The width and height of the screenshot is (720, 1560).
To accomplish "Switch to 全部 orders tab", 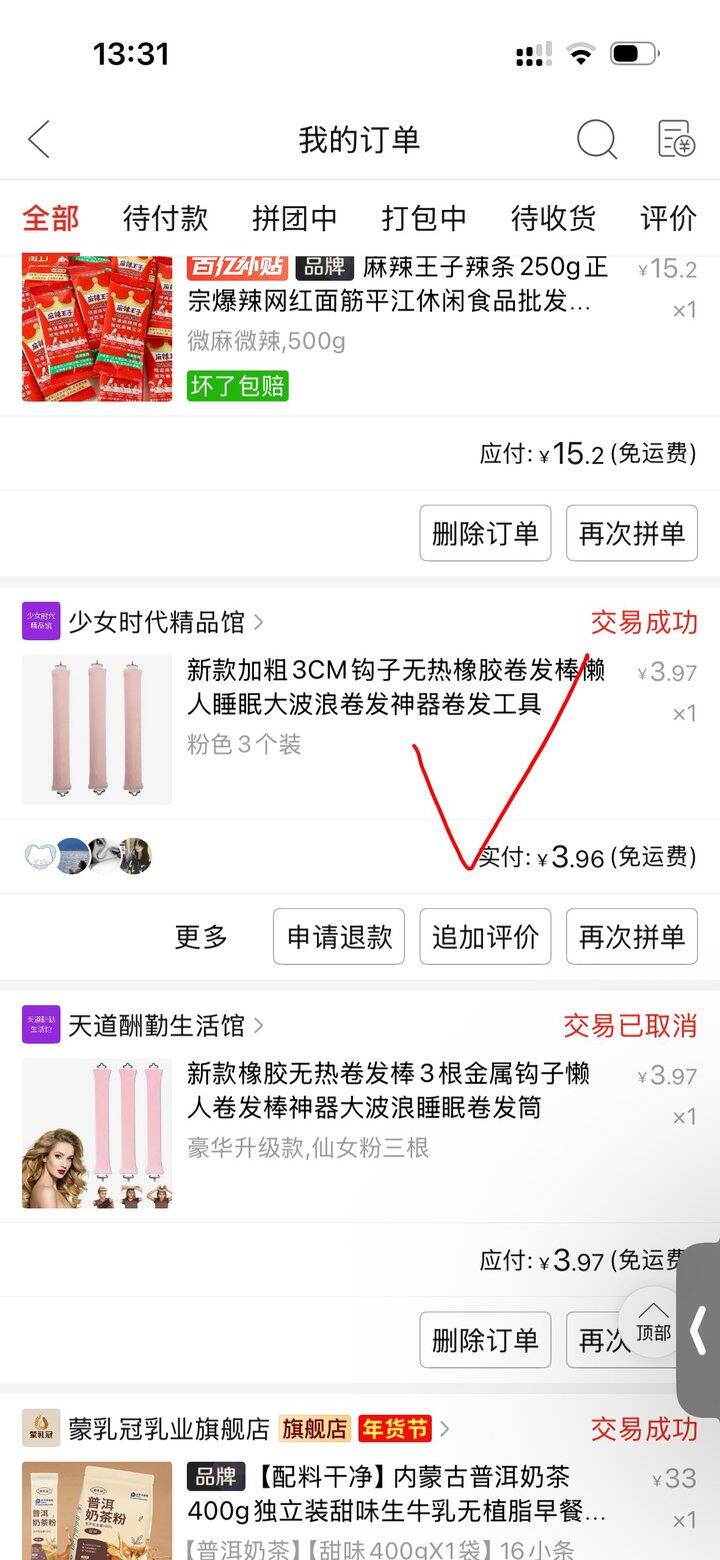I will [50, 217].
